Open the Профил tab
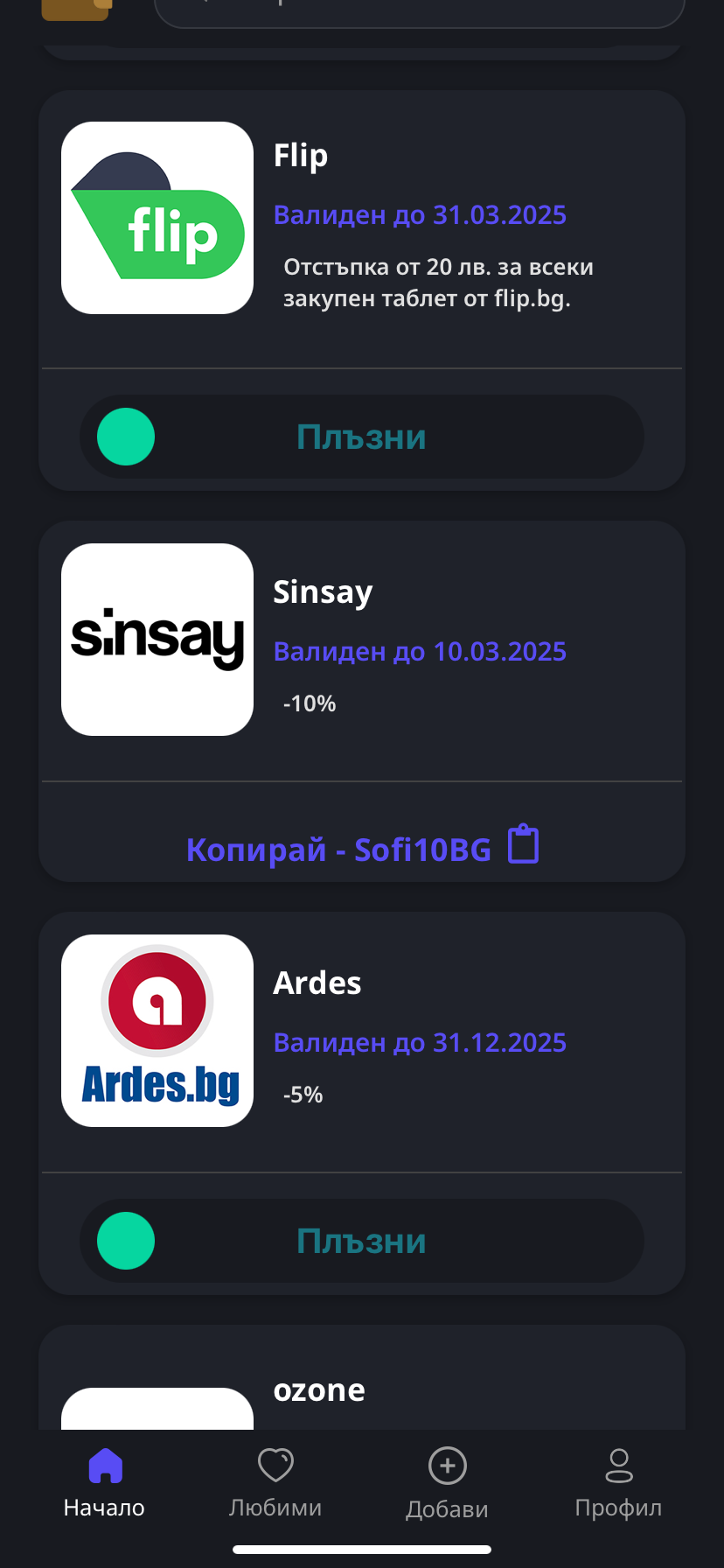The width and height of the screenshot is (724, 1568). click(x=618, y=1482)
